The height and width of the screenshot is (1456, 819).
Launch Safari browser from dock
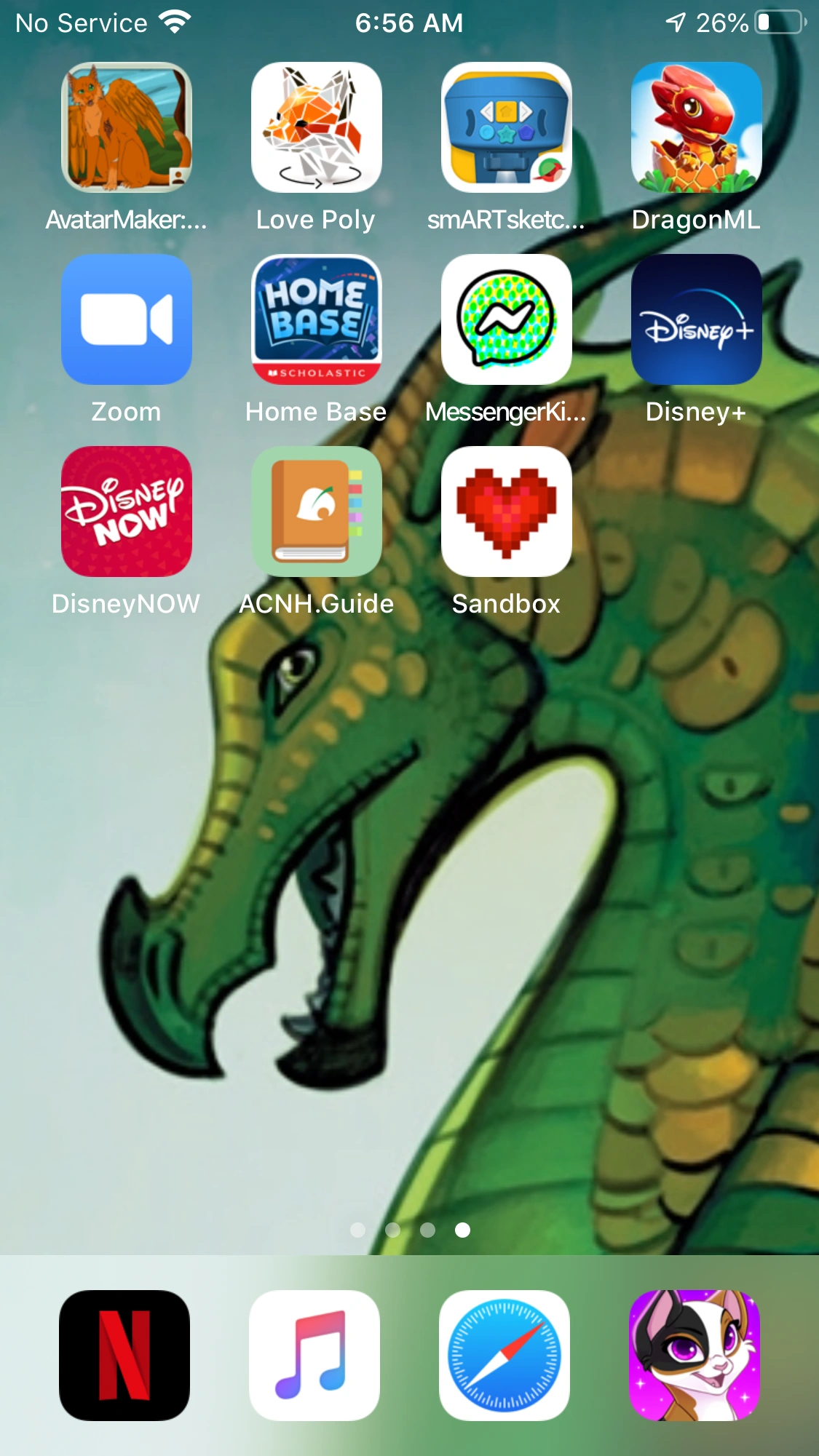(505, 1355)
